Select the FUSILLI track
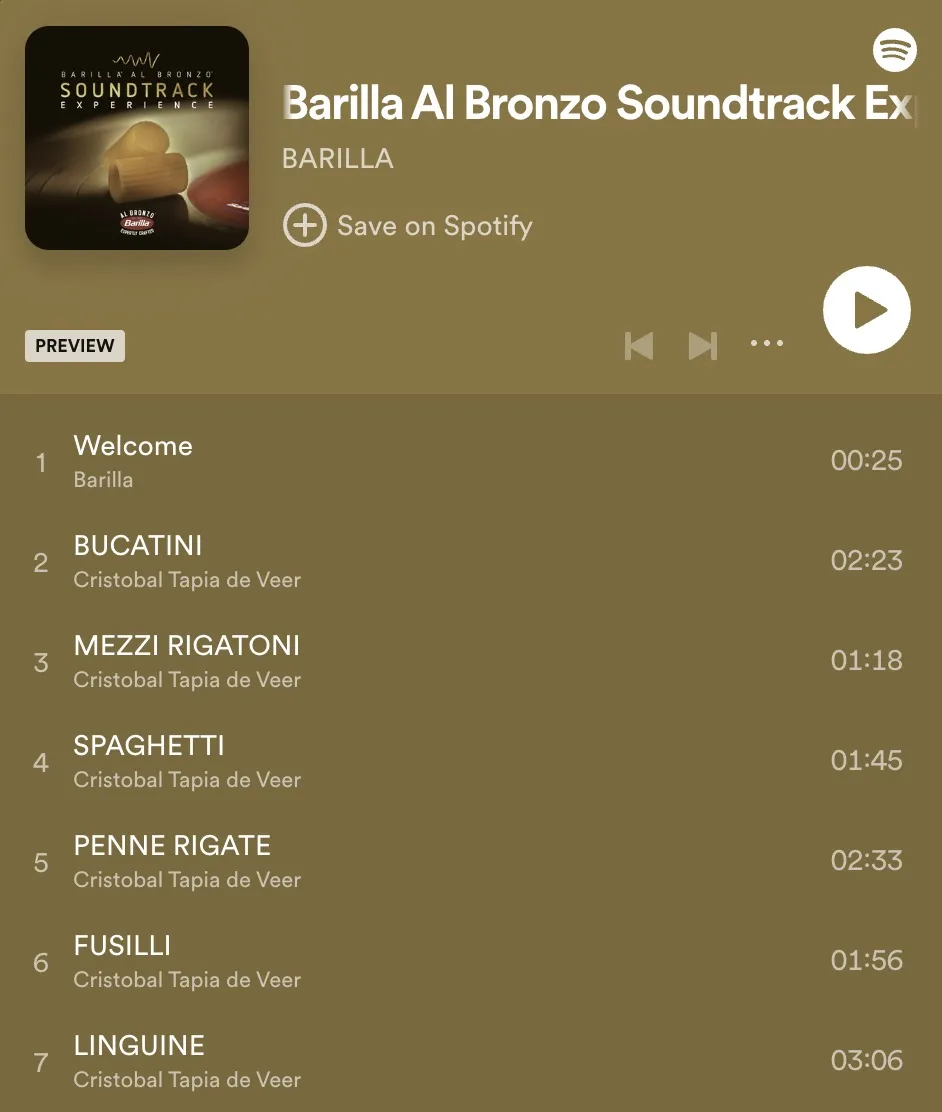Viewport: 942px width, 1112px height. click(x=122, y=946)
